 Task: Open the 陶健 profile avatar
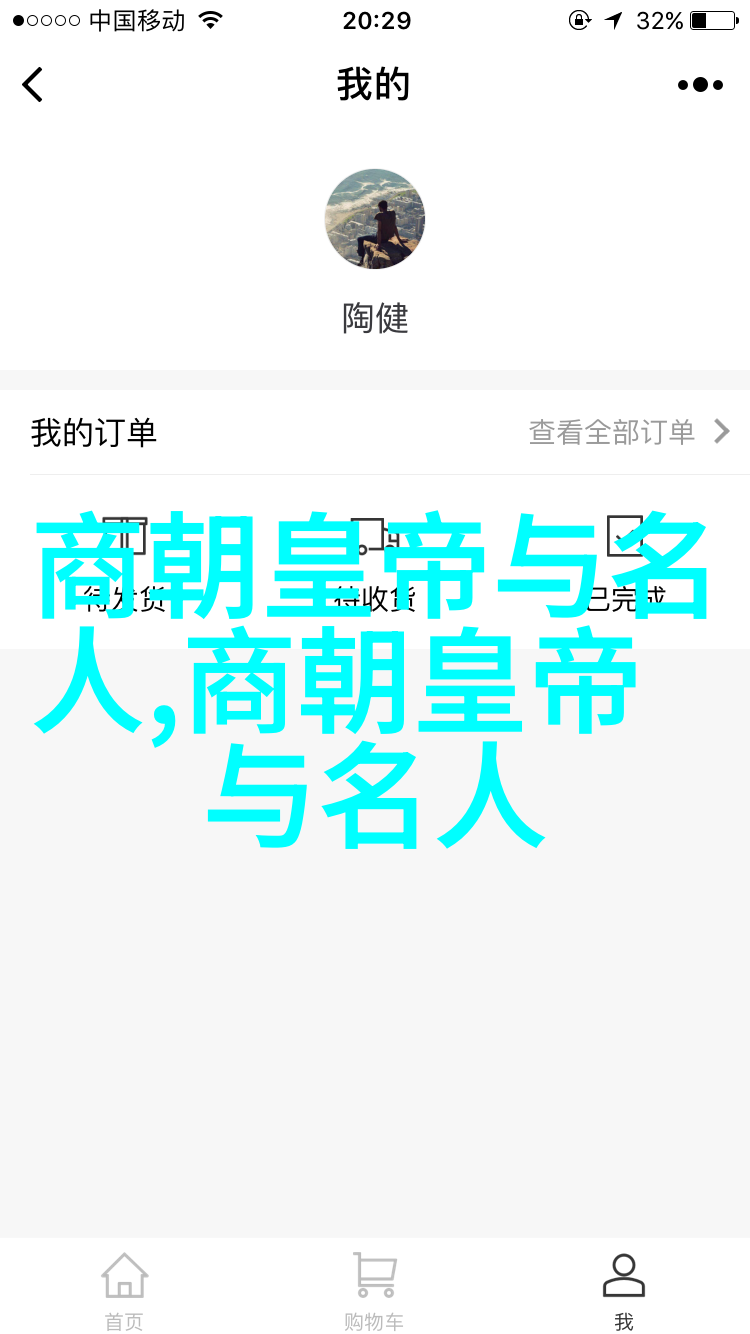tap(375, 219)
